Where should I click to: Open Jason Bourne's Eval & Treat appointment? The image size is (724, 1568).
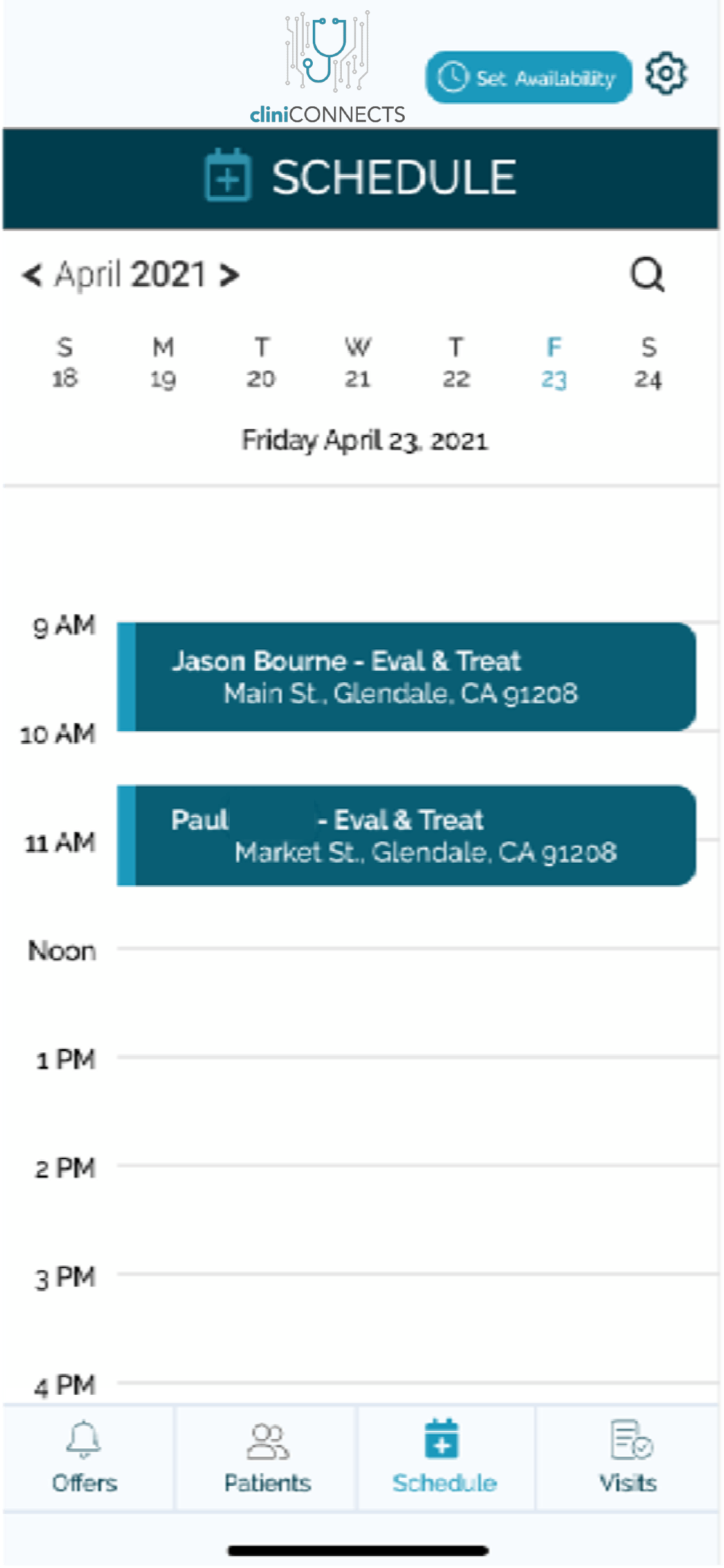[407, 677]
